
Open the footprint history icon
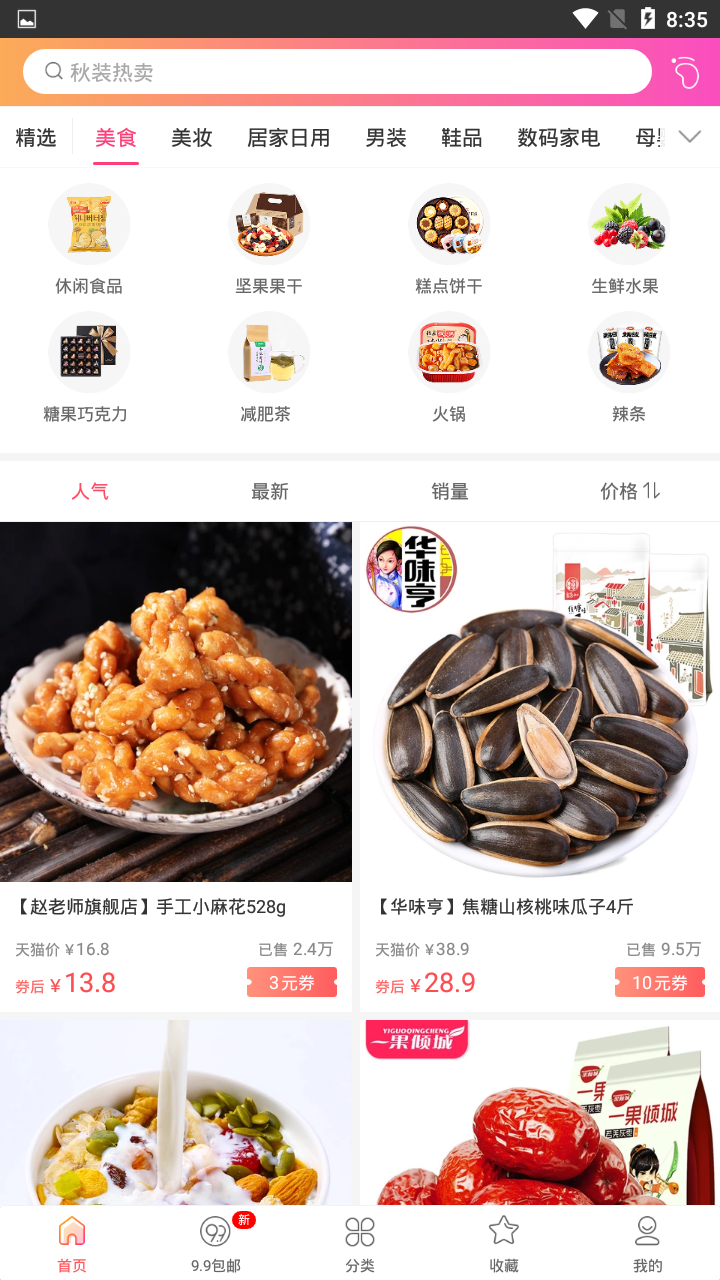coord(685,73)
